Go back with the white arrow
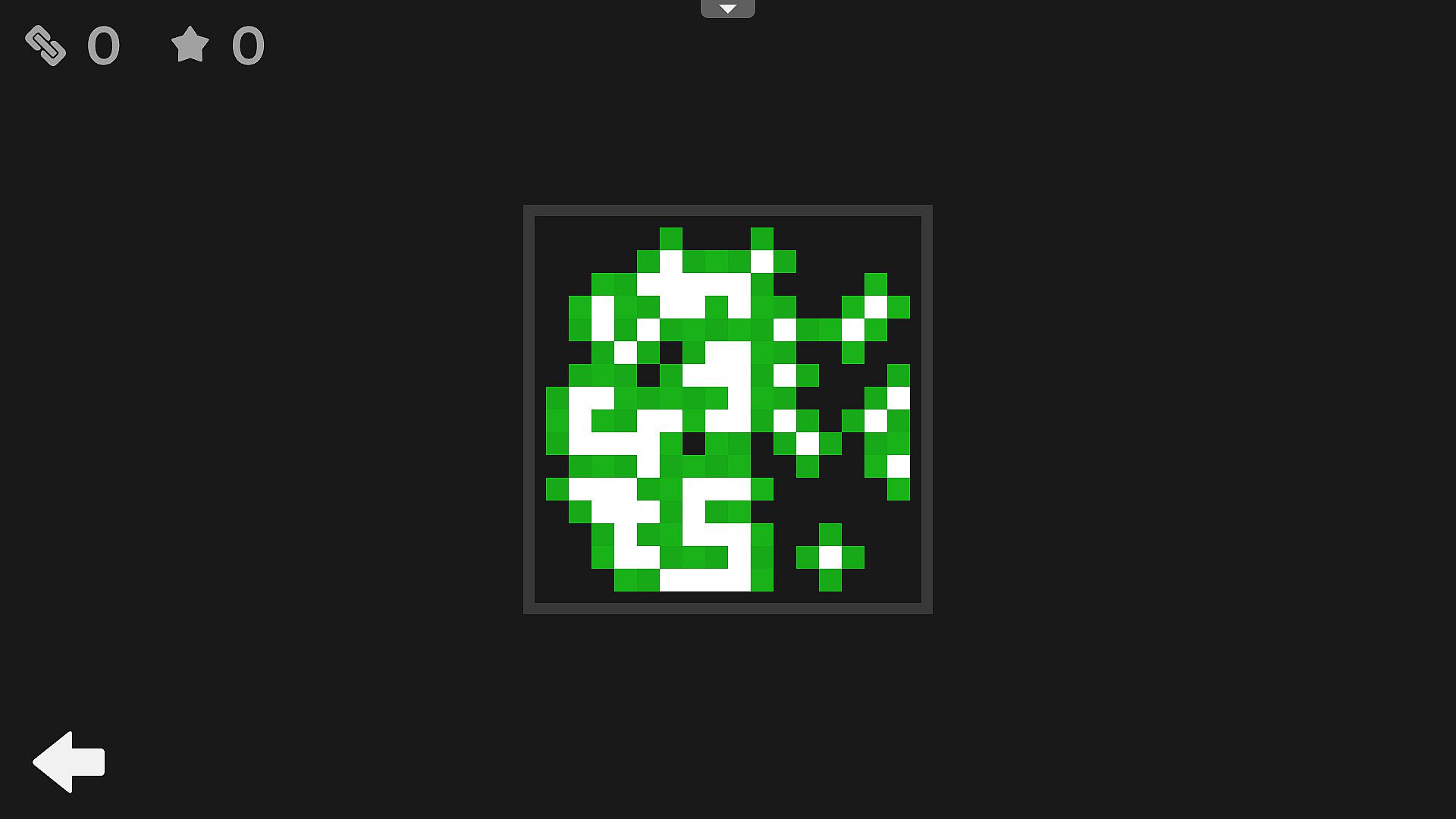The width and height of the screenshot is (1456, 819). coord(68,761)
